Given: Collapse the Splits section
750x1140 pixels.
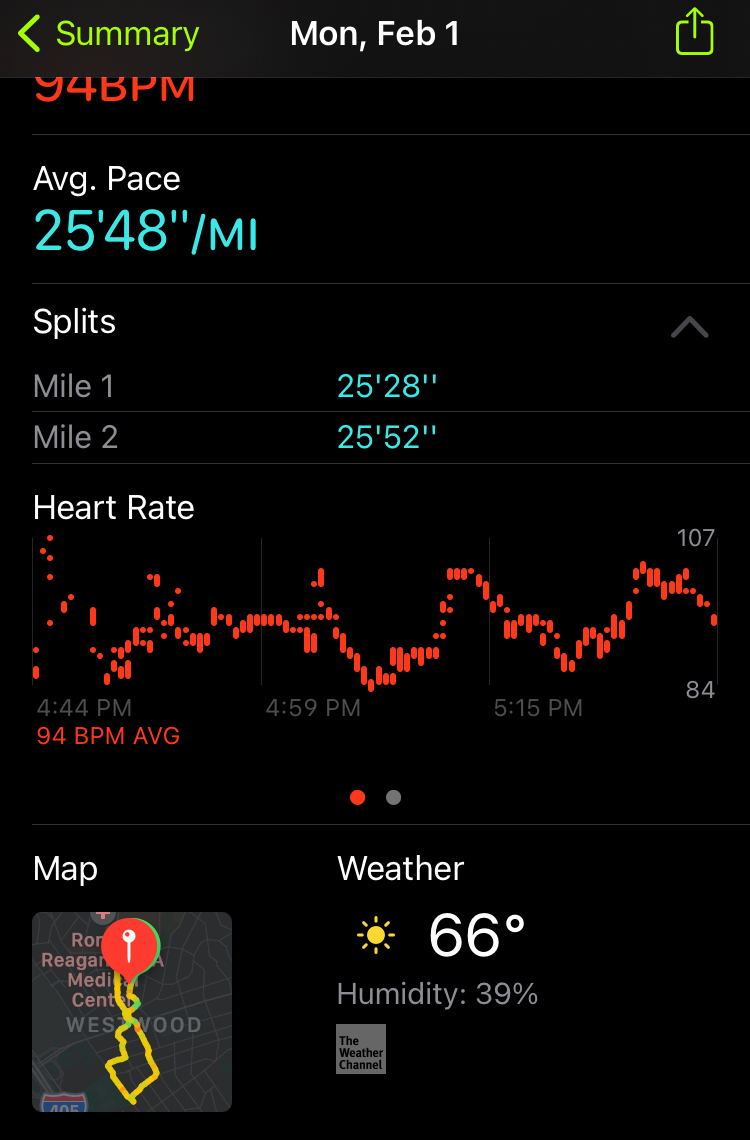Looking at the screenshot, I should pos(689,326).
